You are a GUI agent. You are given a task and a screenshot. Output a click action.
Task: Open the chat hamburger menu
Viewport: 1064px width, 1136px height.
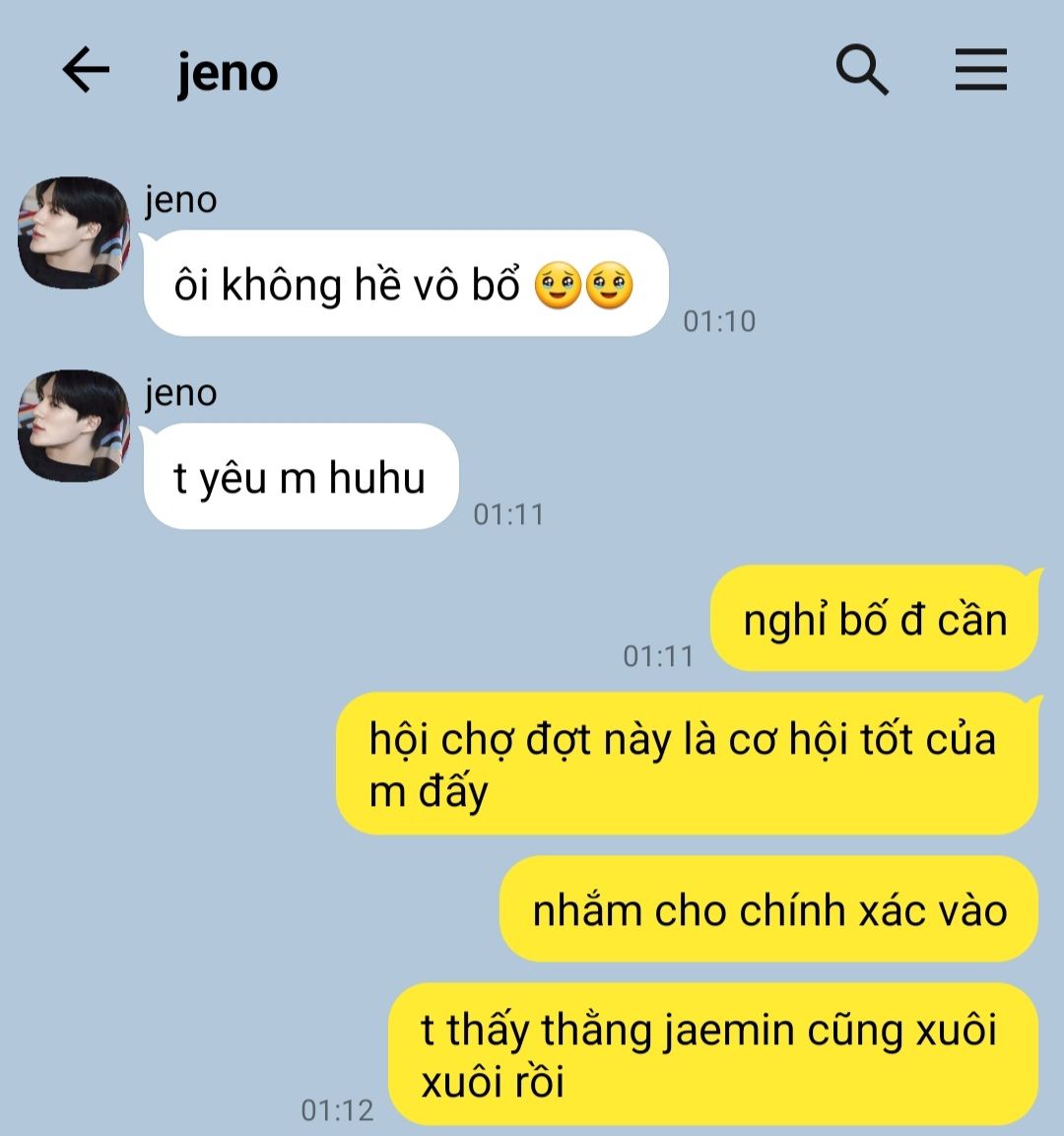pyautogui.click(x=980, y=71)
